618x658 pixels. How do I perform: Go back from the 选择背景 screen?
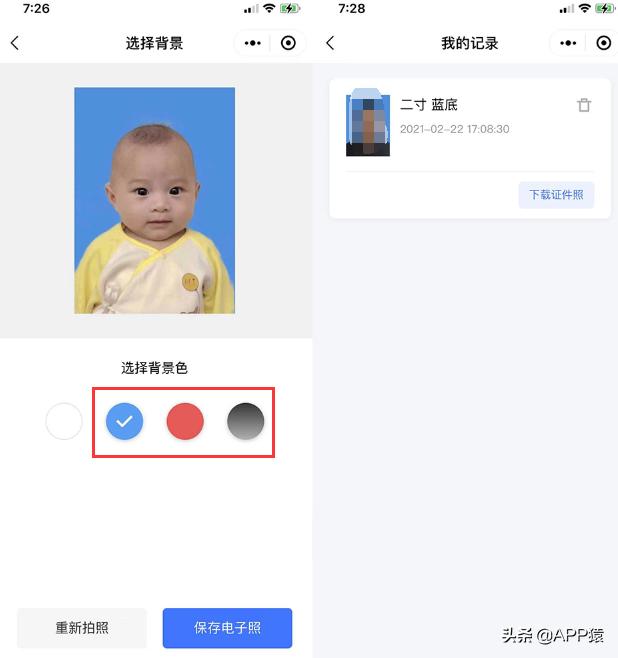click(15, 43)
